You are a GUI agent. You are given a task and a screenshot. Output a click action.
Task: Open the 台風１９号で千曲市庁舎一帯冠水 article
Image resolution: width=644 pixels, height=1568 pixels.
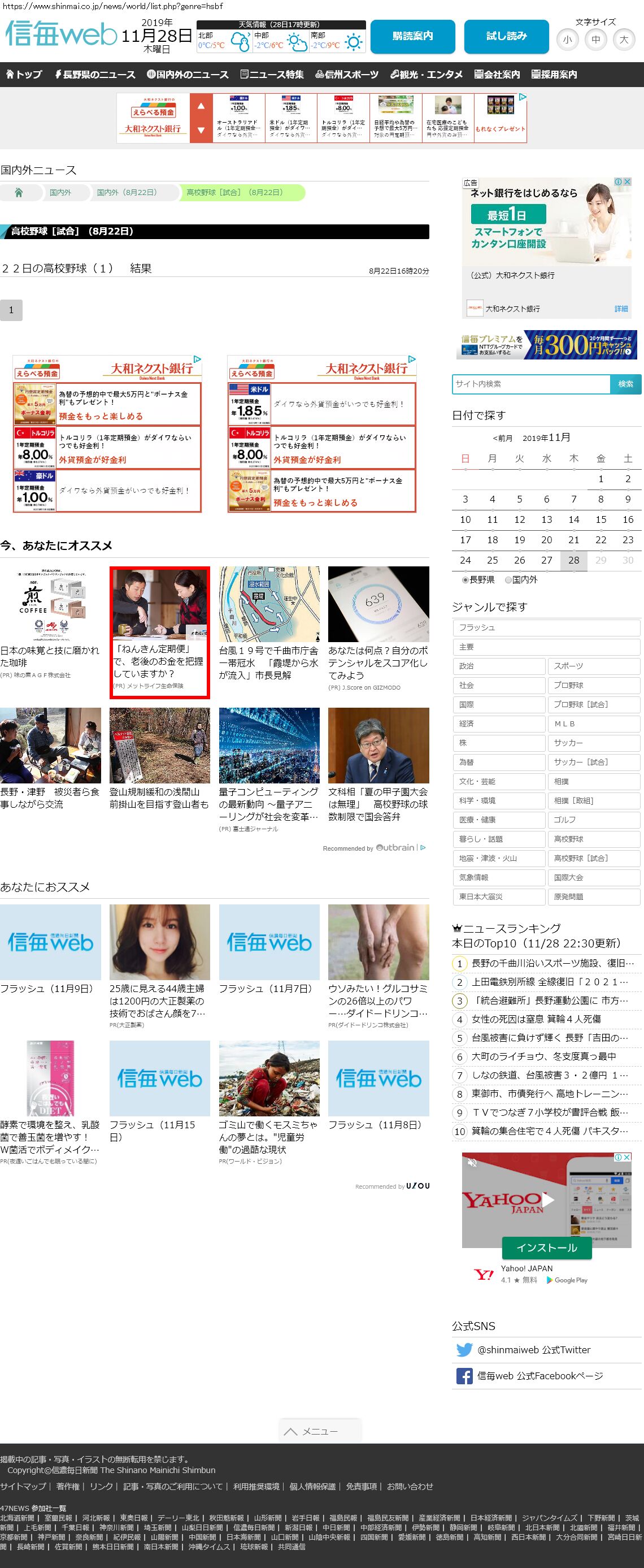[269, 662]
